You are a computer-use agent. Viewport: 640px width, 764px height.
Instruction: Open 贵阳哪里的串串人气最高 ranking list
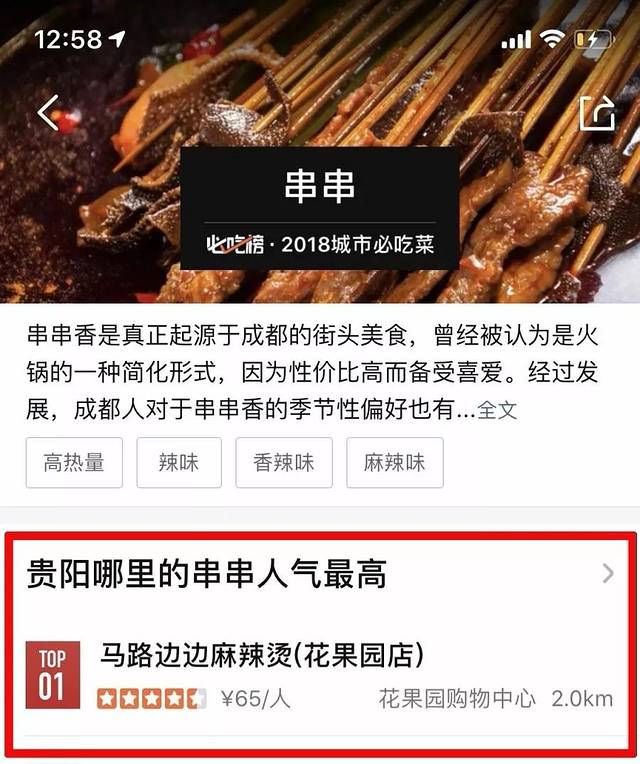tap(320, 574)
